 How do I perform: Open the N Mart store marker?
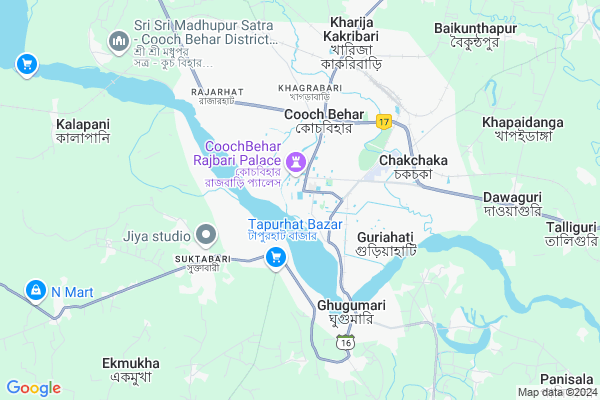36,290
